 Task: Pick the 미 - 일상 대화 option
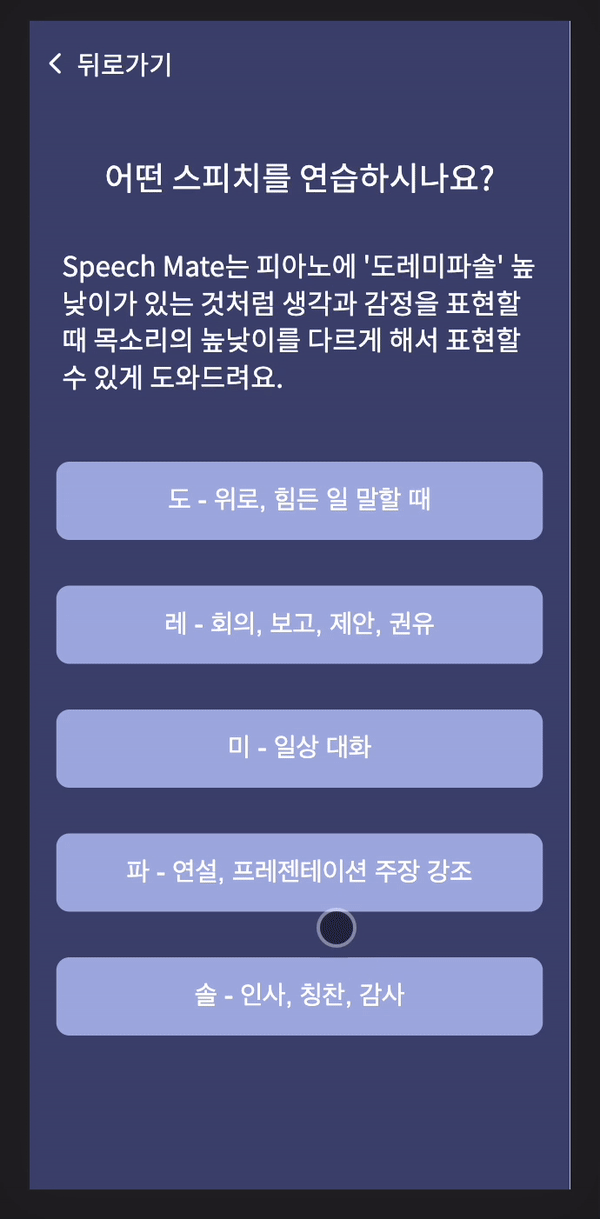(299, 748)
